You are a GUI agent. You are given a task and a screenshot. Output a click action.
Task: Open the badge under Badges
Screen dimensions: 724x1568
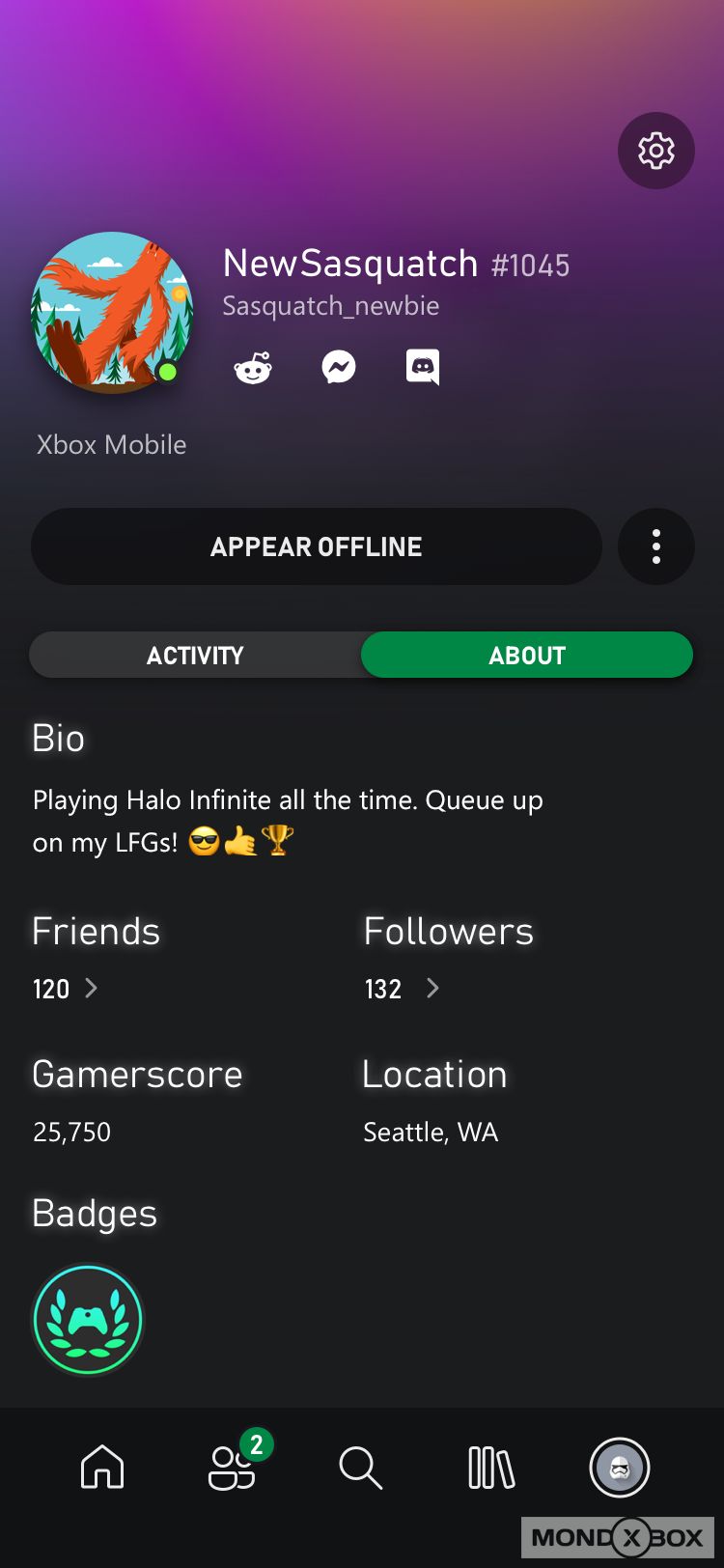(x=88, y=1320)
